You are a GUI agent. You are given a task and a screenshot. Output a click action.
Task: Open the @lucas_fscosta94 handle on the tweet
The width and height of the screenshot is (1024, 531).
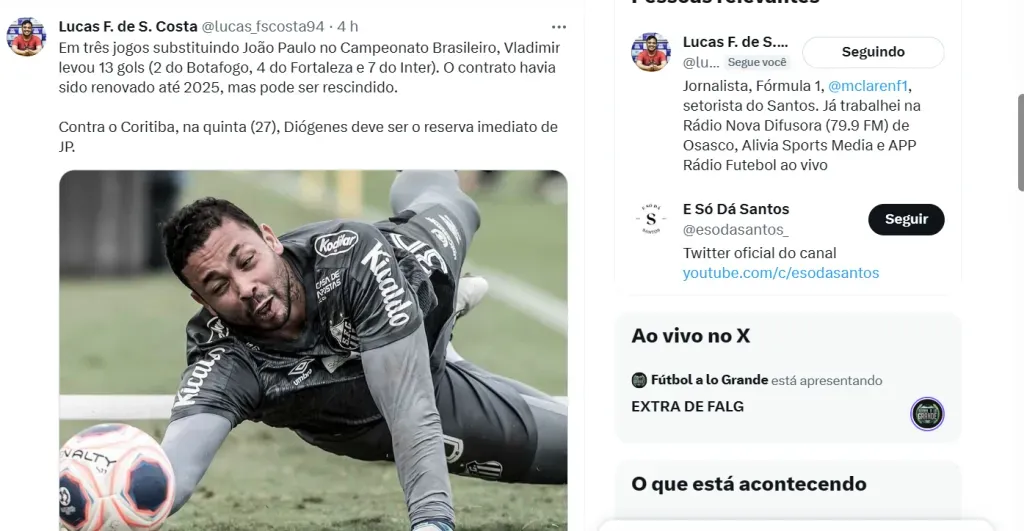[264, 26]
